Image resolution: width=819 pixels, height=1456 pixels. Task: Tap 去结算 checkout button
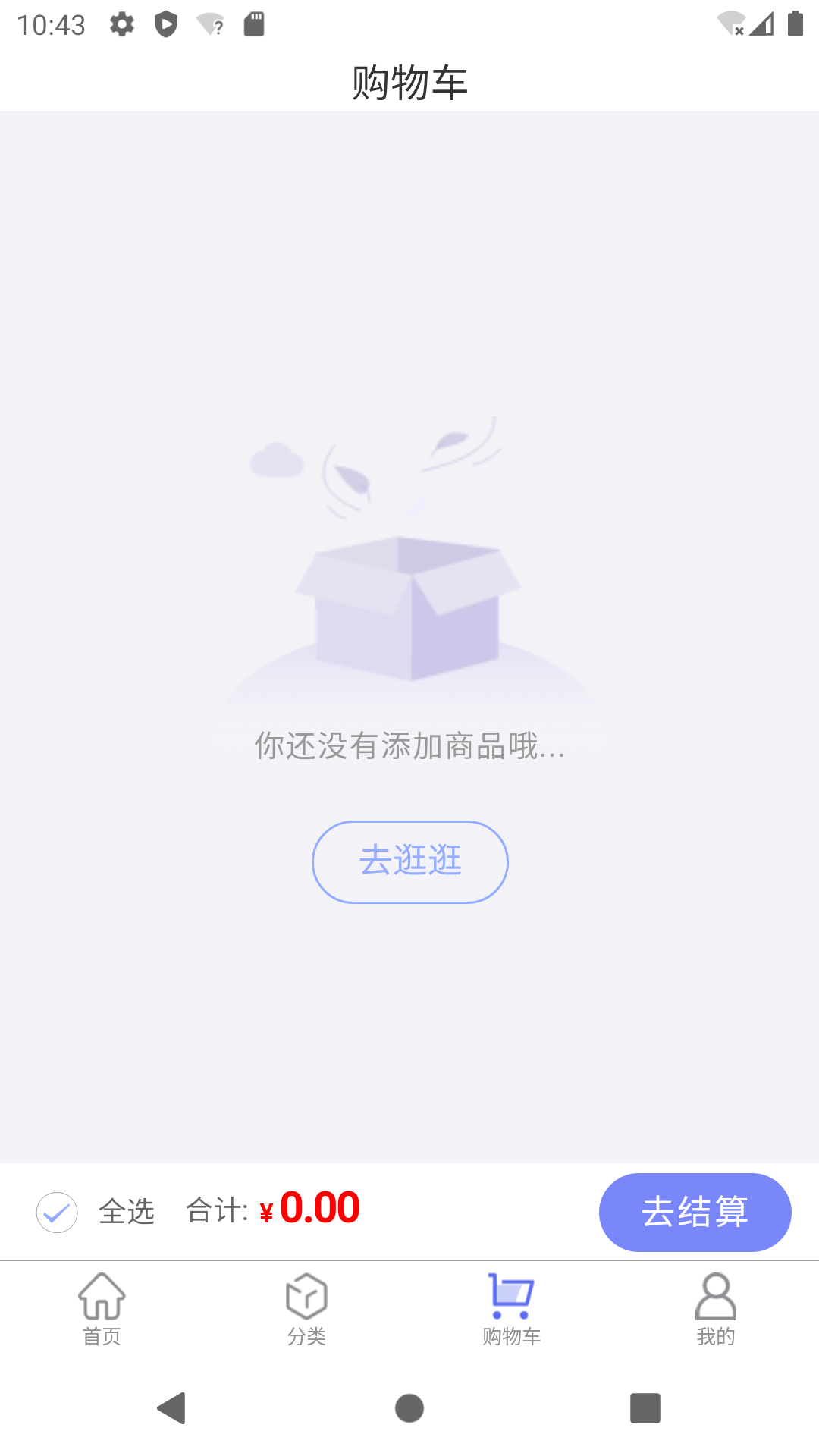(695, 1212)
